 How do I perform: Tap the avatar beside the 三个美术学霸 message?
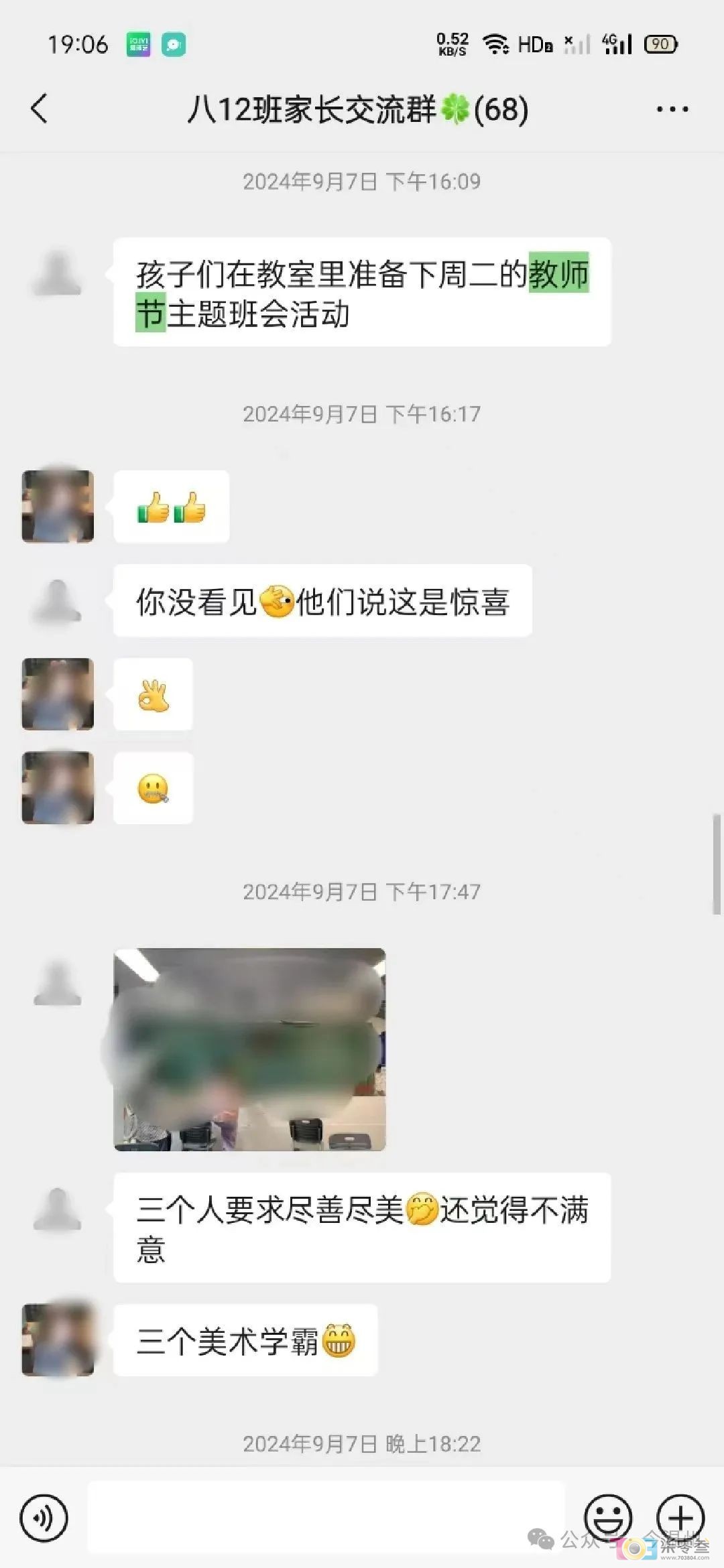(58, 1340)
